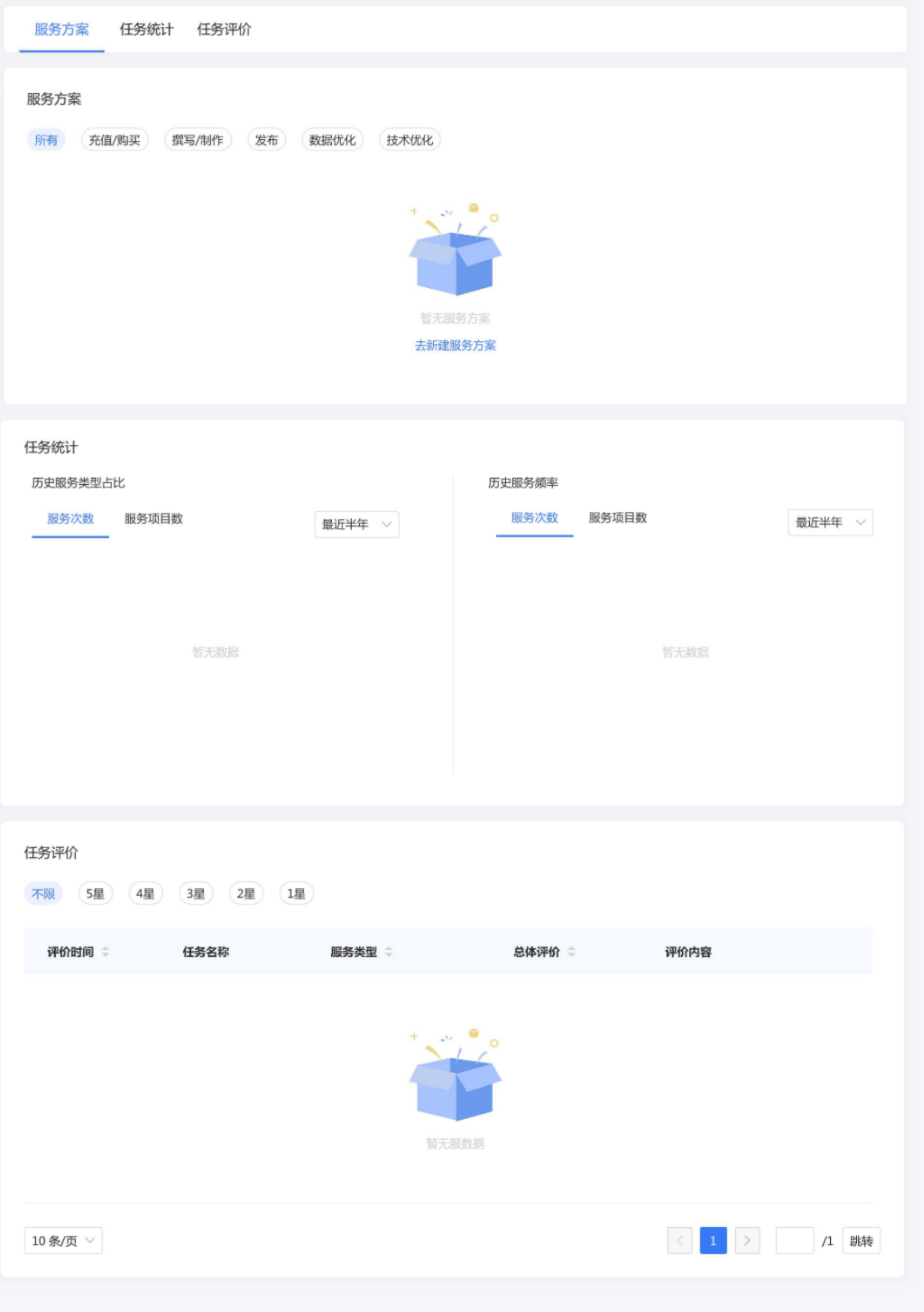Open the 10 条/页 page size dropdown
924x1312 pixels.
63,1240
